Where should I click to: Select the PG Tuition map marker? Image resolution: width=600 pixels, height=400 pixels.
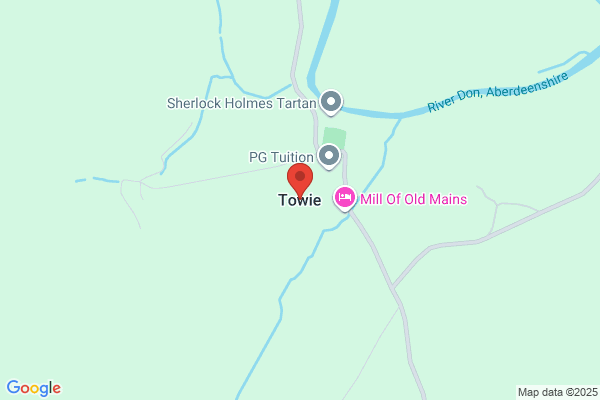329,157
